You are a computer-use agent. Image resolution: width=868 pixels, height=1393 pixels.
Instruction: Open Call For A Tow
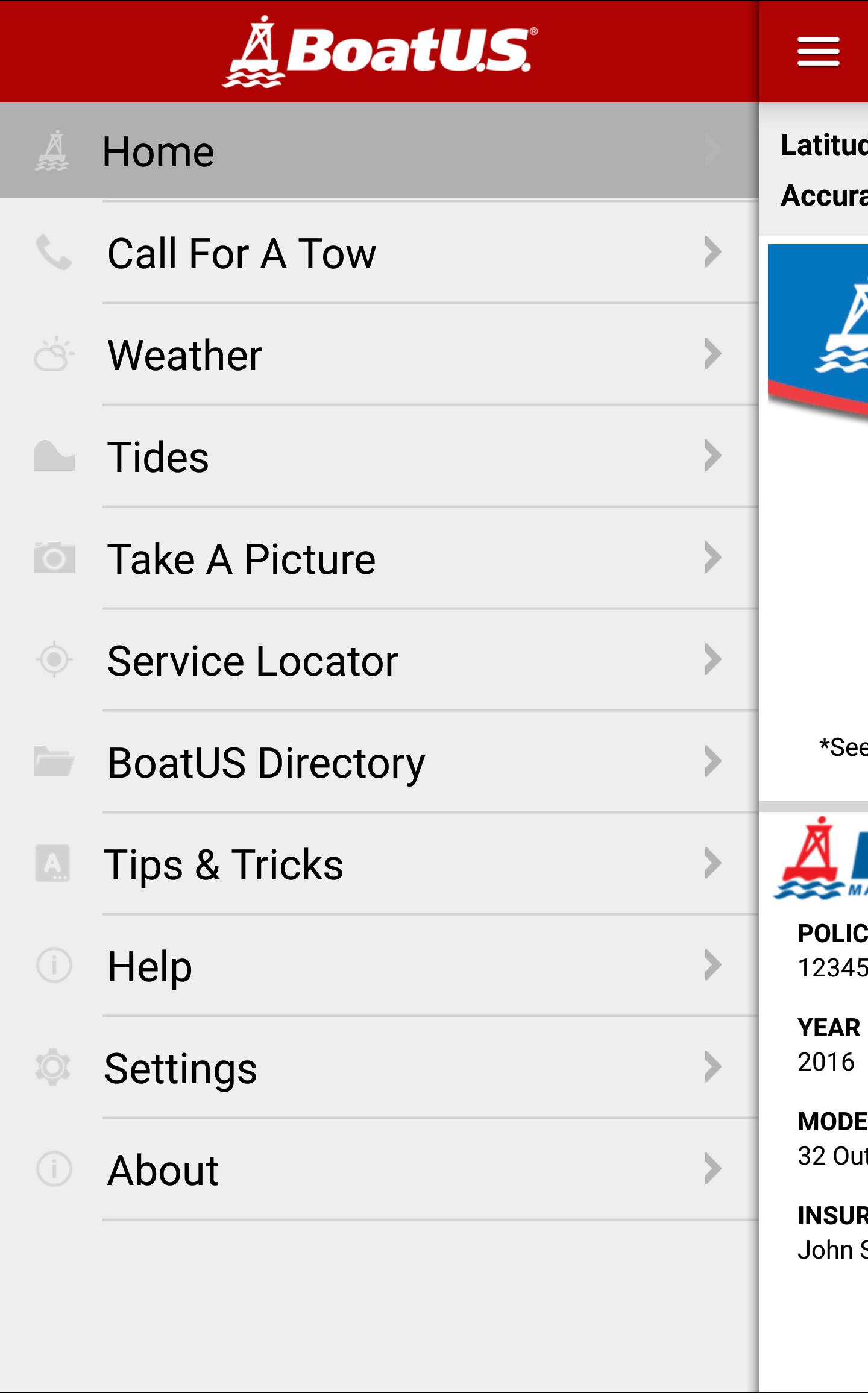tap(379, 253)
